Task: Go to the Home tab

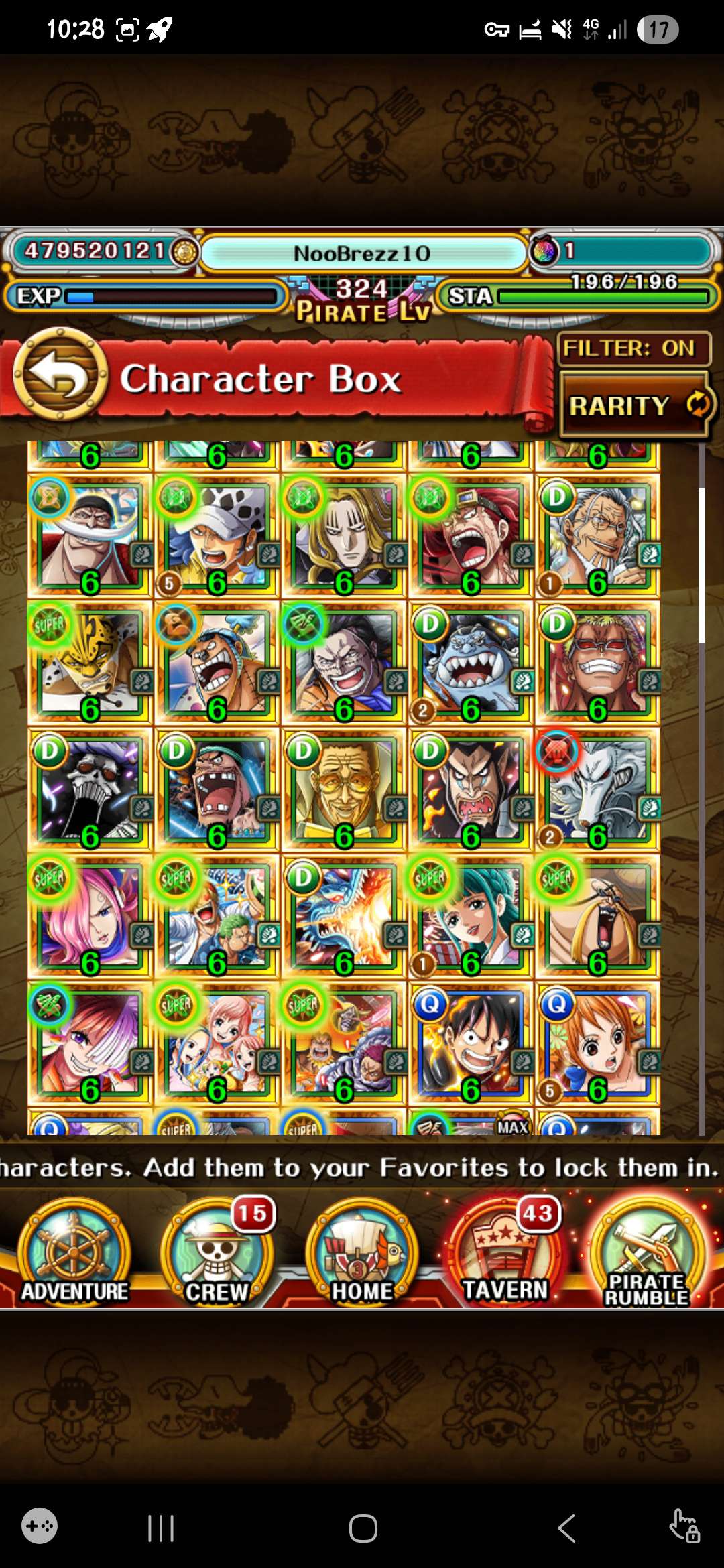Action: click(x=362, y=1253)
